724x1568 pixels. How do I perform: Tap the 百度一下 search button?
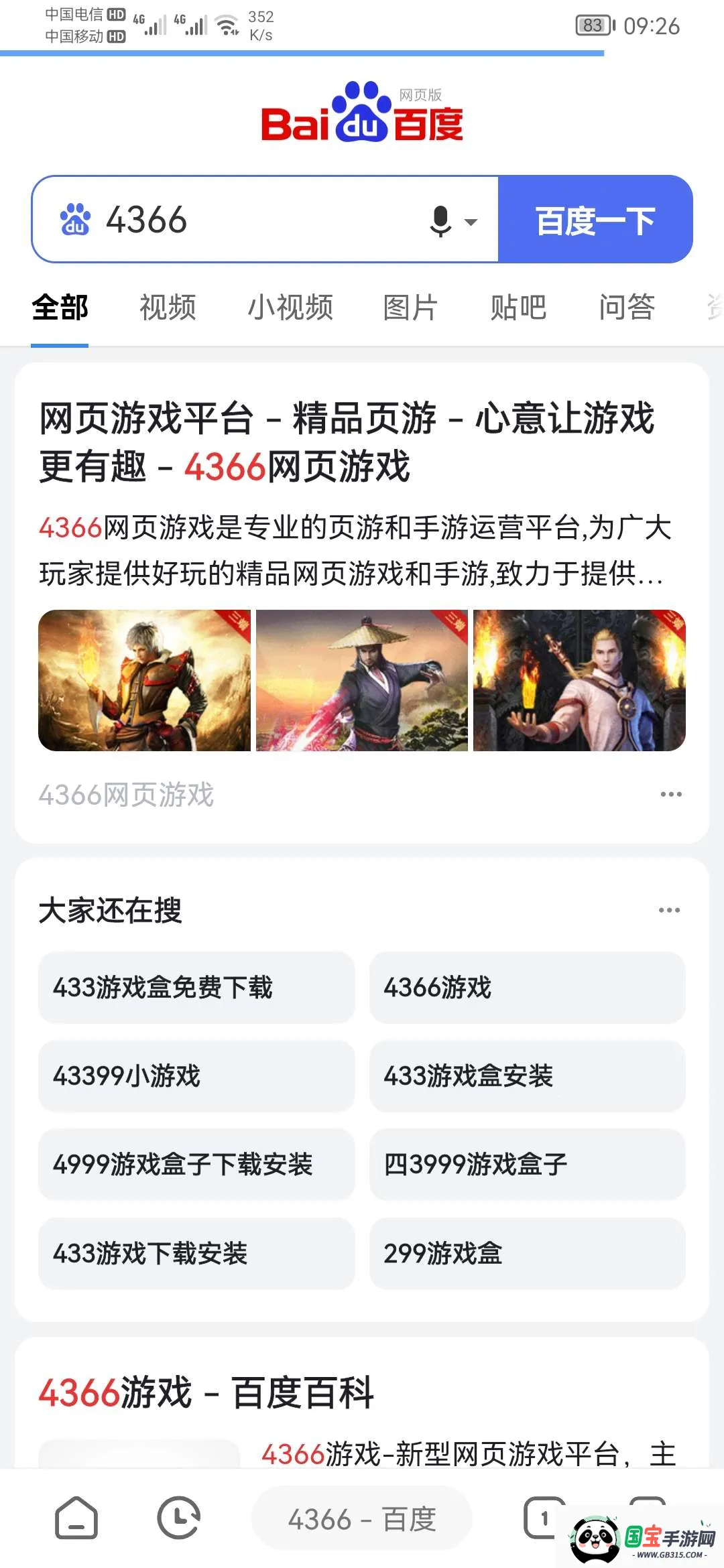click(595, 220)
